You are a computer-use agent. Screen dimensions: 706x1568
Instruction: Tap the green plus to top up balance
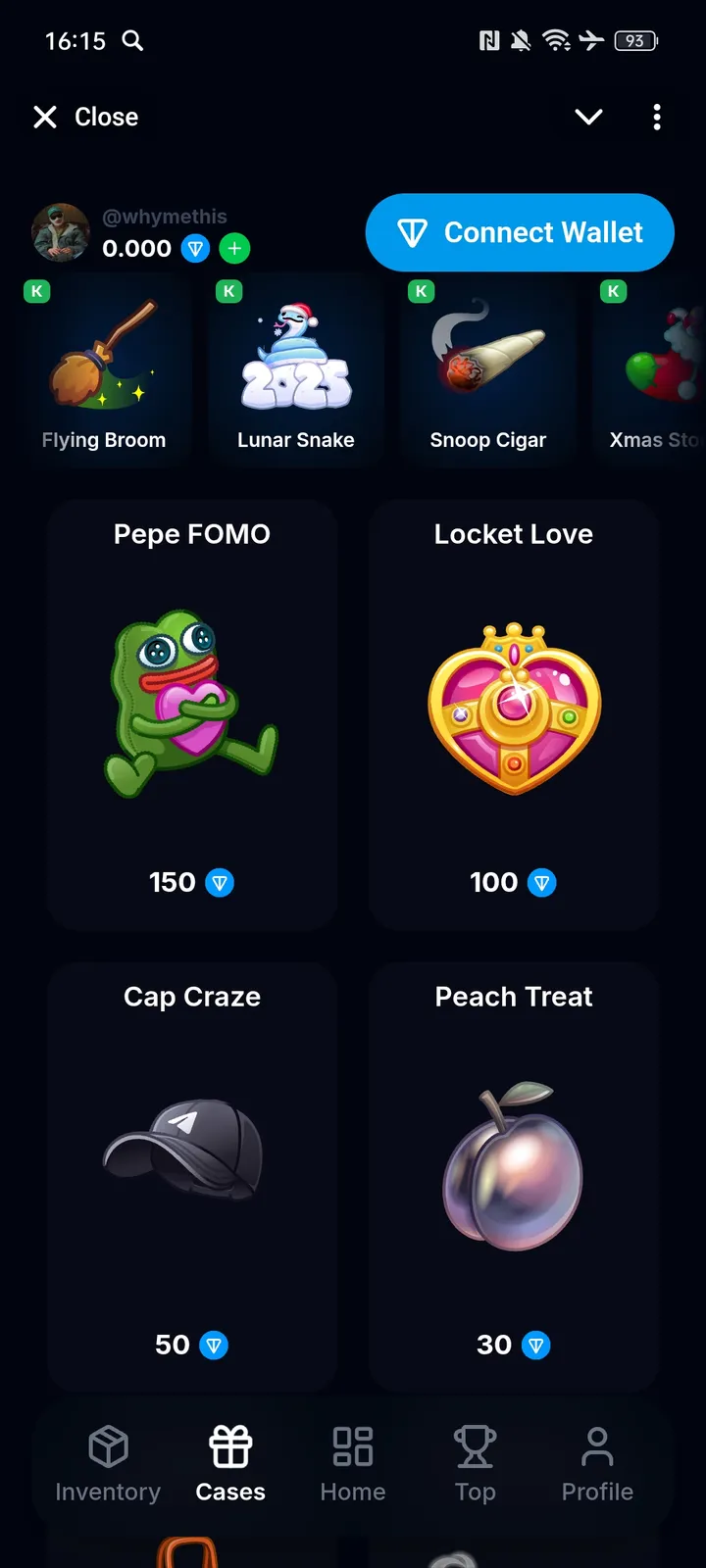(x=234, y=249)
